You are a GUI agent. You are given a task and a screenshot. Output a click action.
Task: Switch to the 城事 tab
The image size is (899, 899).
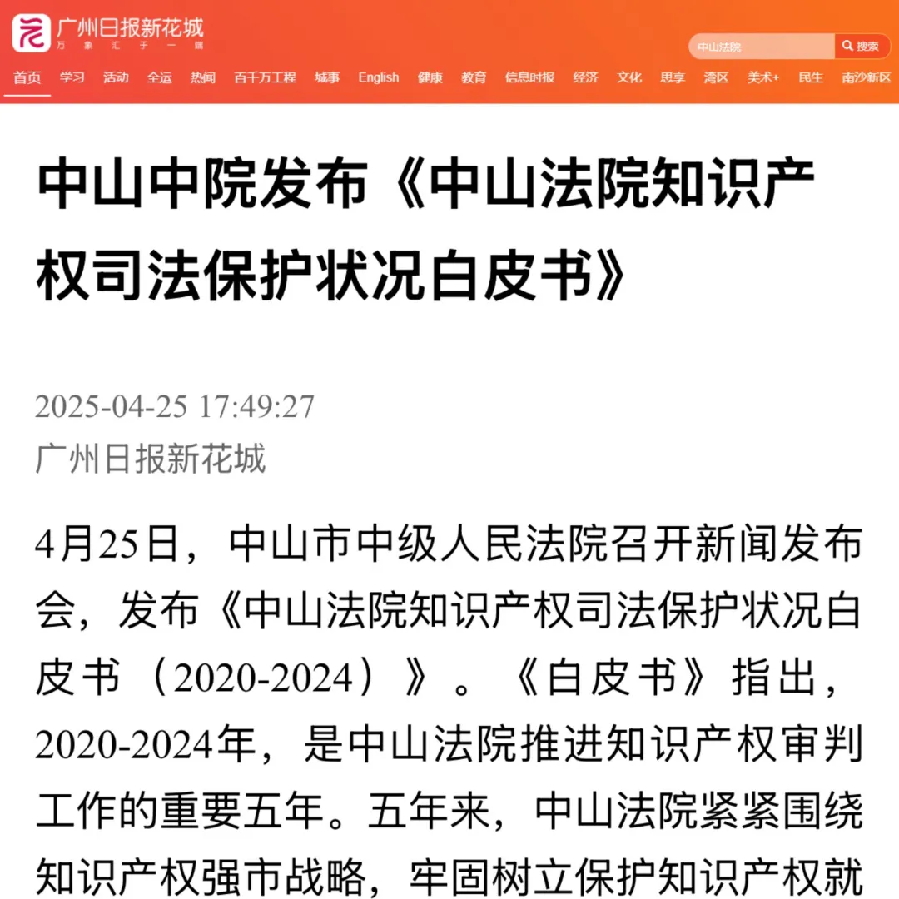coord(327,77)
